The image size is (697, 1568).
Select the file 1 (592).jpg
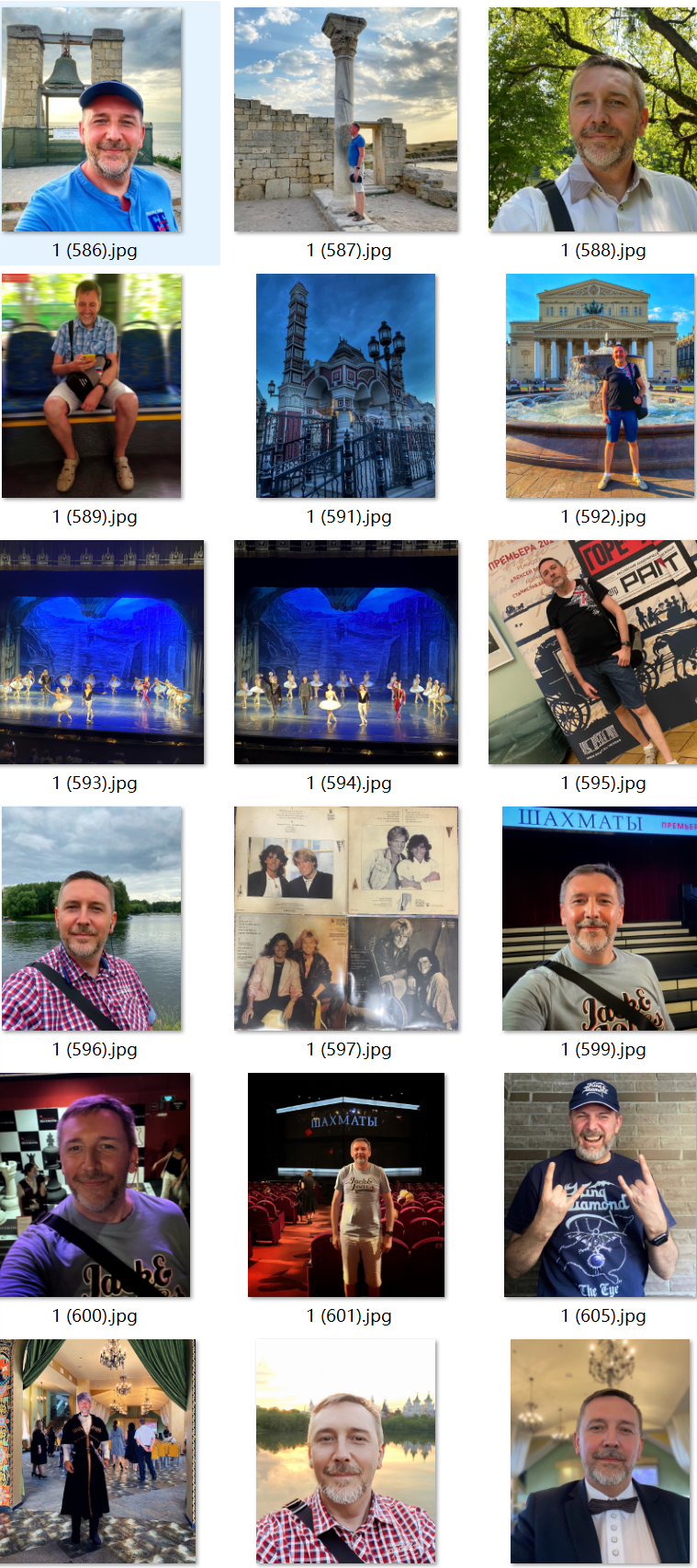tap(601, 386)
